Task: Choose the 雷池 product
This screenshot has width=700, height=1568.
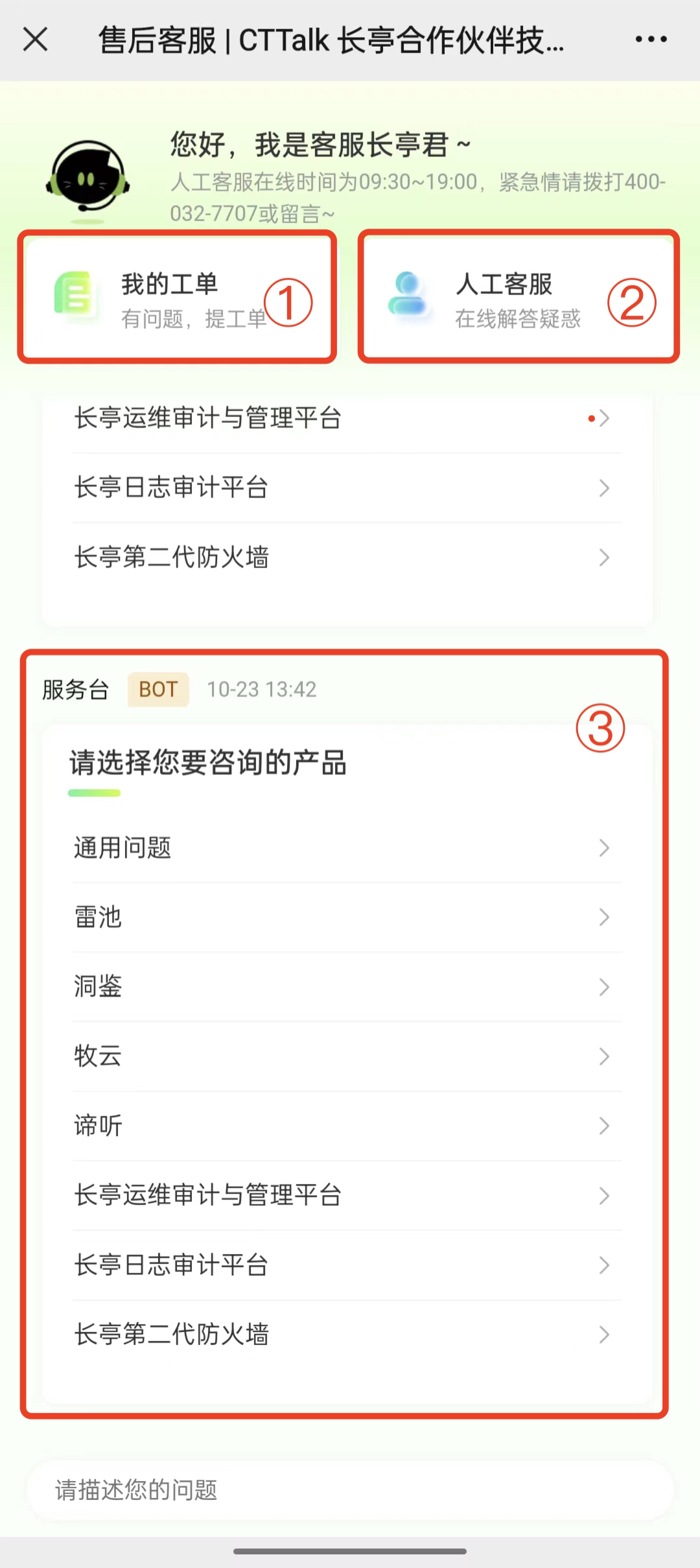Action: 347,917
